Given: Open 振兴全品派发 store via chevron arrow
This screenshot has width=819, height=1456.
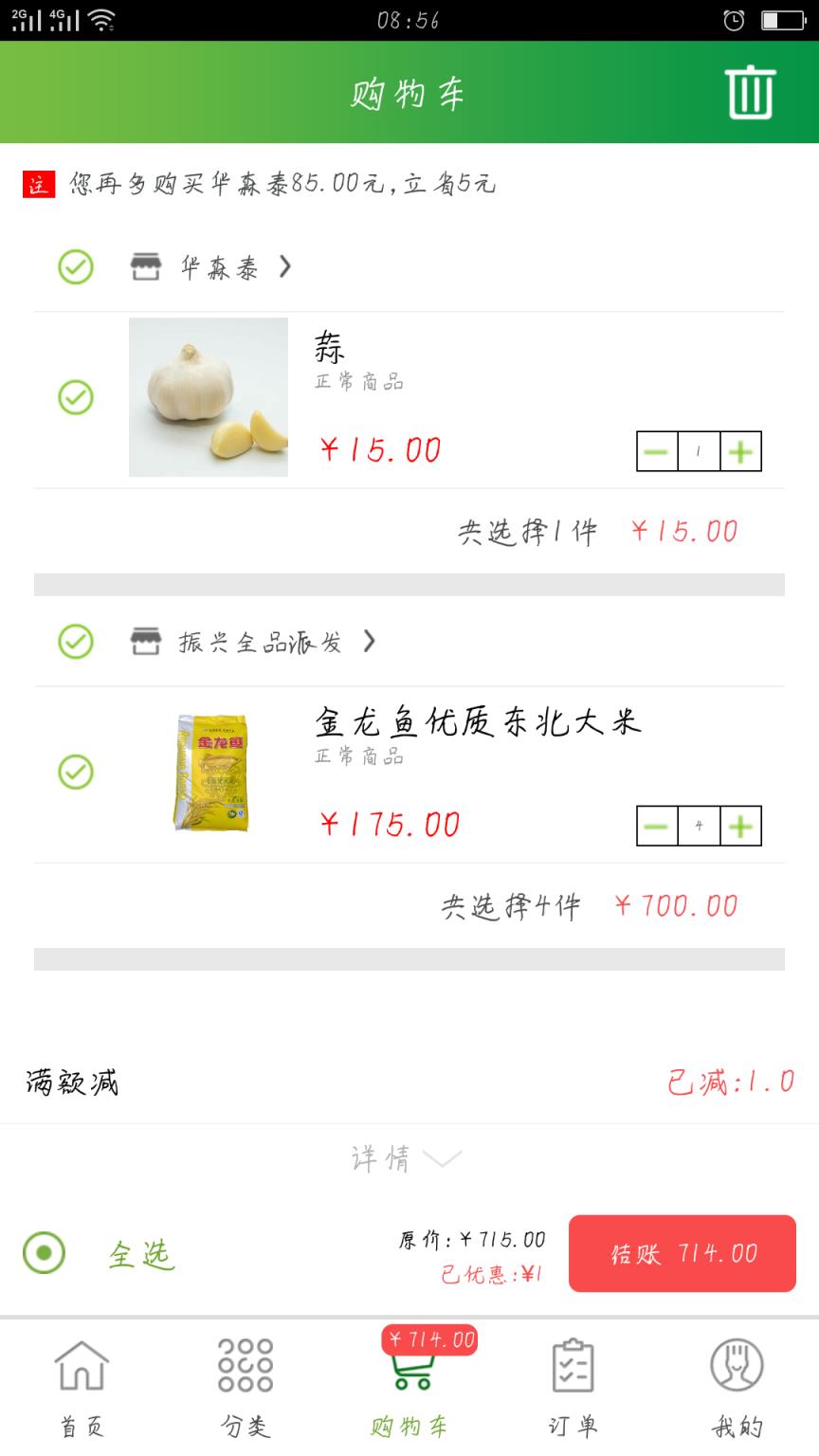Looking at the screenshot, I should pyautogui.click(x=368, y=641).
